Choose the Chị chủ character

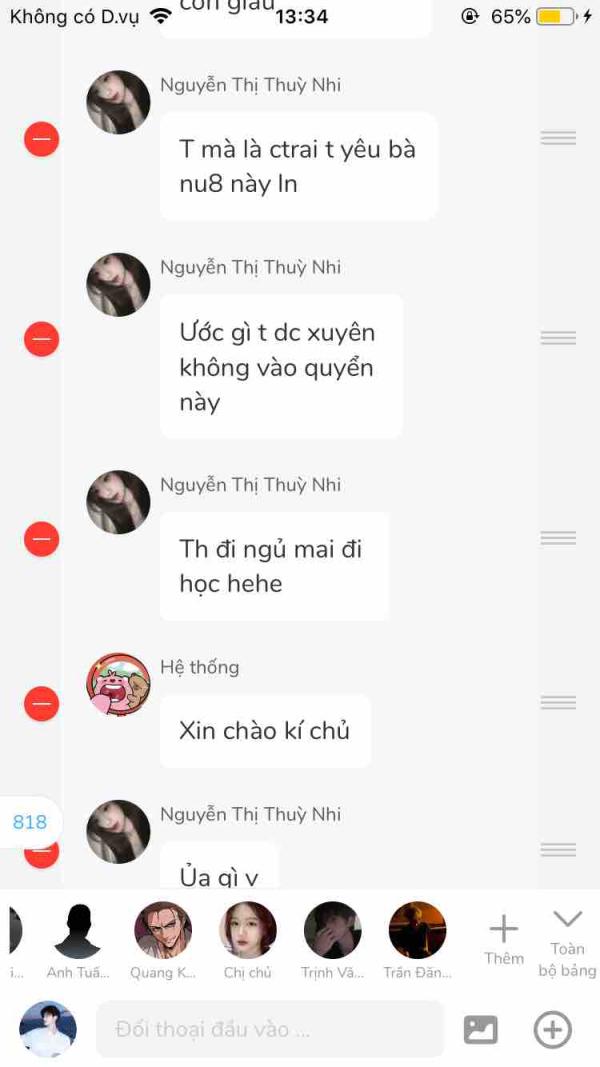(x=248, y=940)
